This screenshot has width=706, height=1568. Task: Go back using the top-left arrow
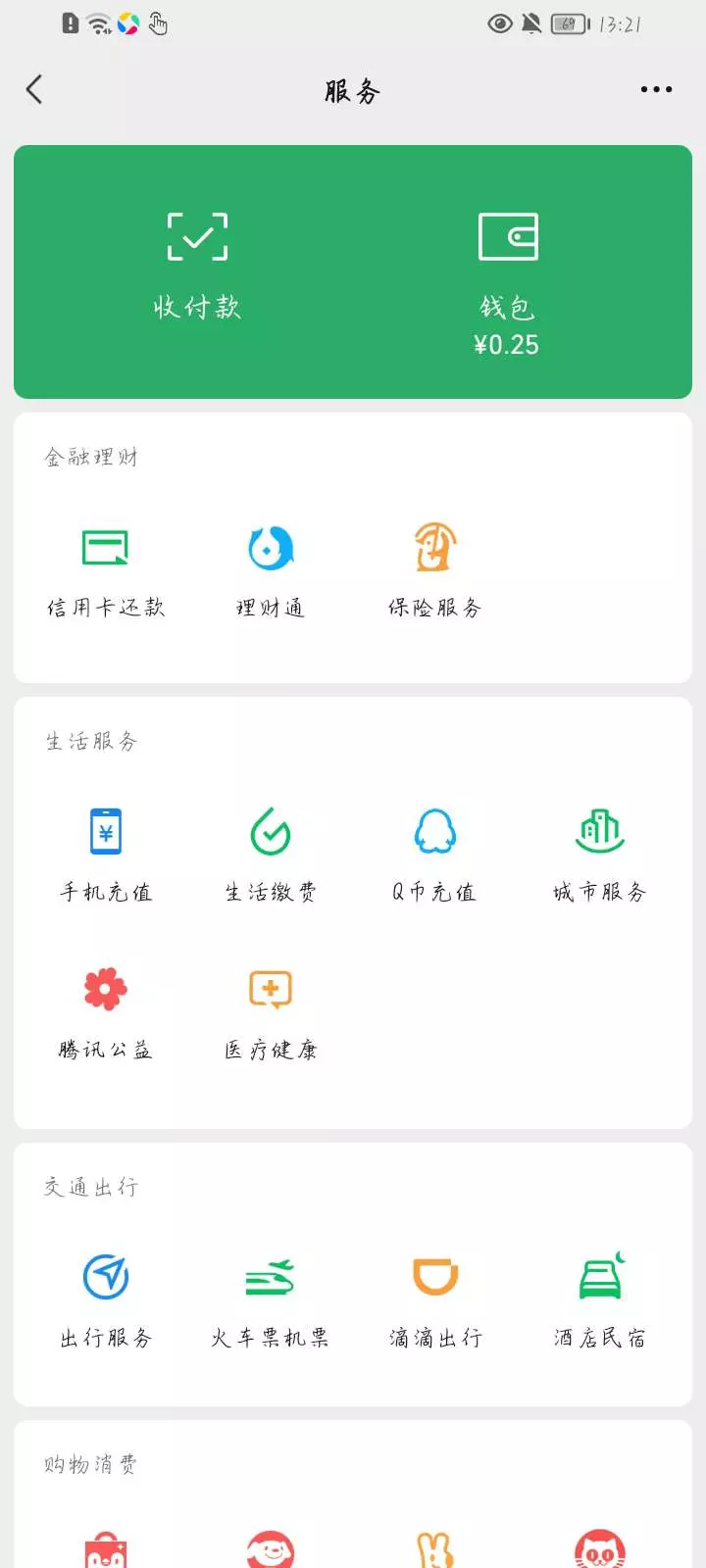(x=34, y=90)
